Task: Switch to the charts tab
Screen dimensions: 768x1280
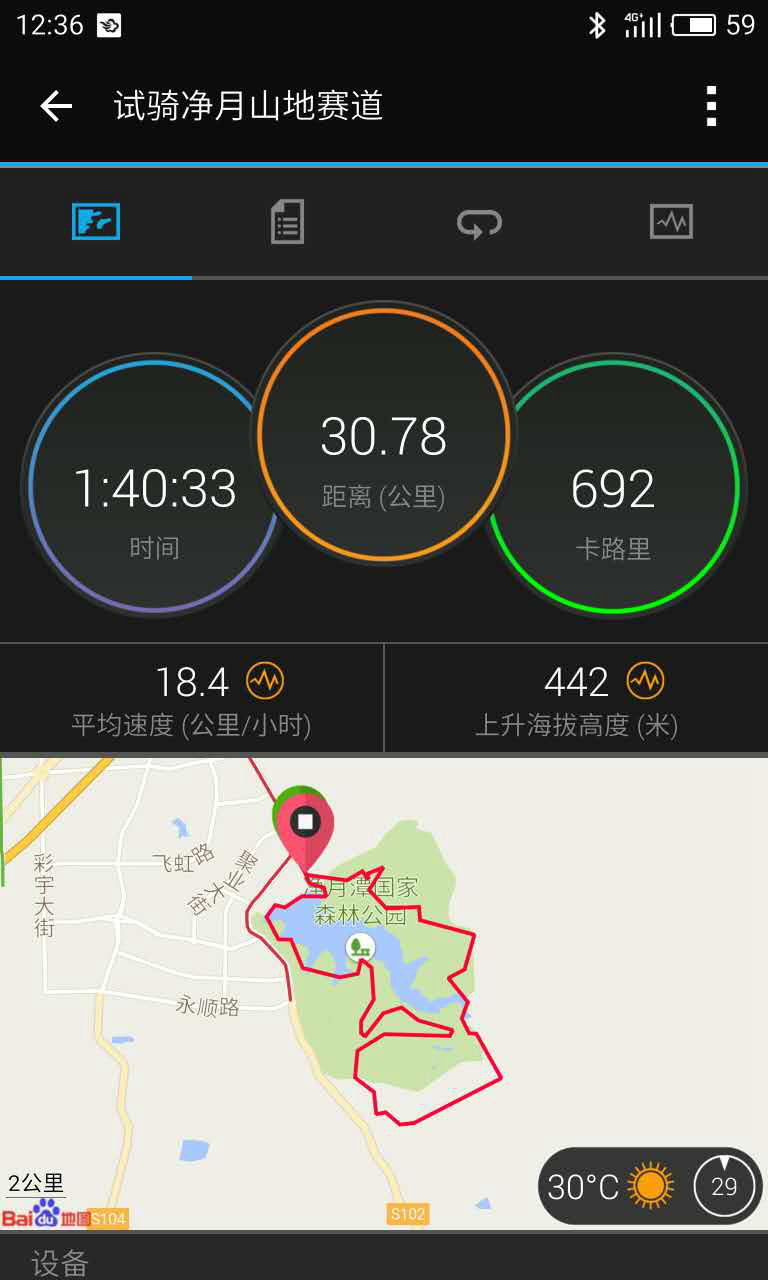Action: (671, 221)
